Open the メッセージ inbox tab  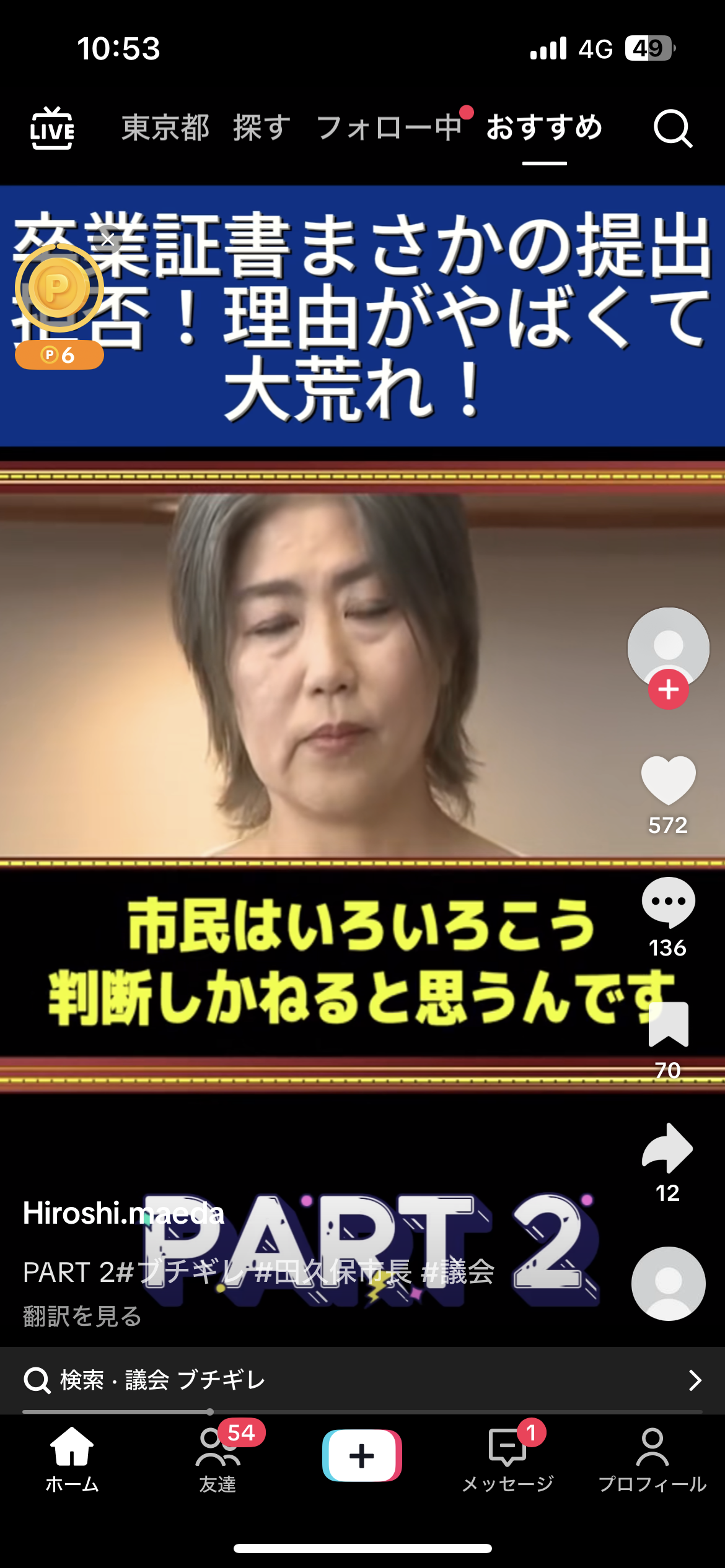tap(507, 1458)
